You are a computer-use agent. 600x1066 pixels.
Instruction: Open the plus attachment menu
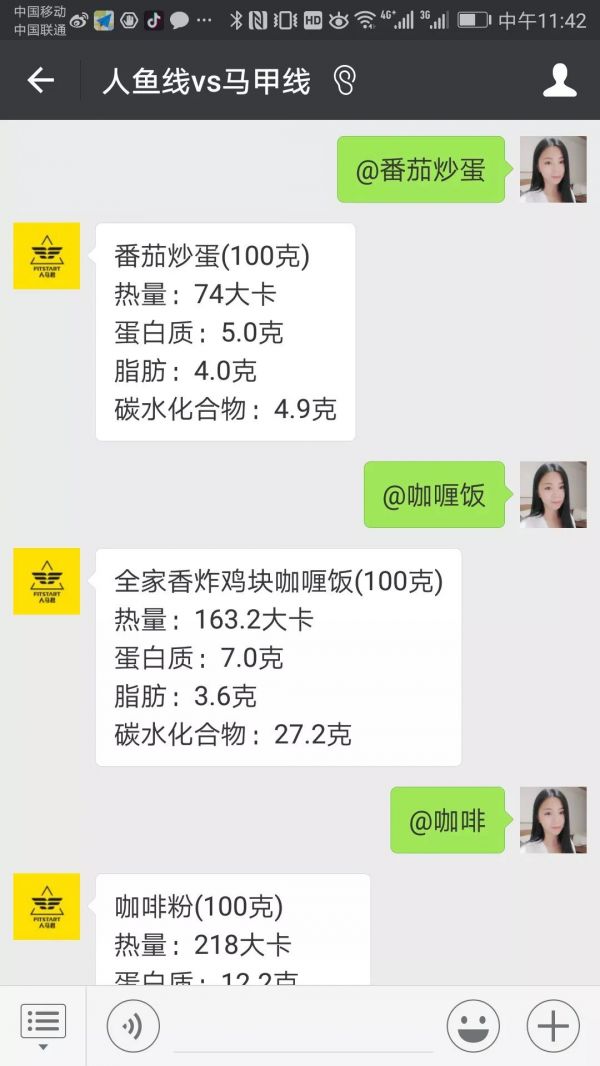pyautogui.click(x=553, y=1026)
